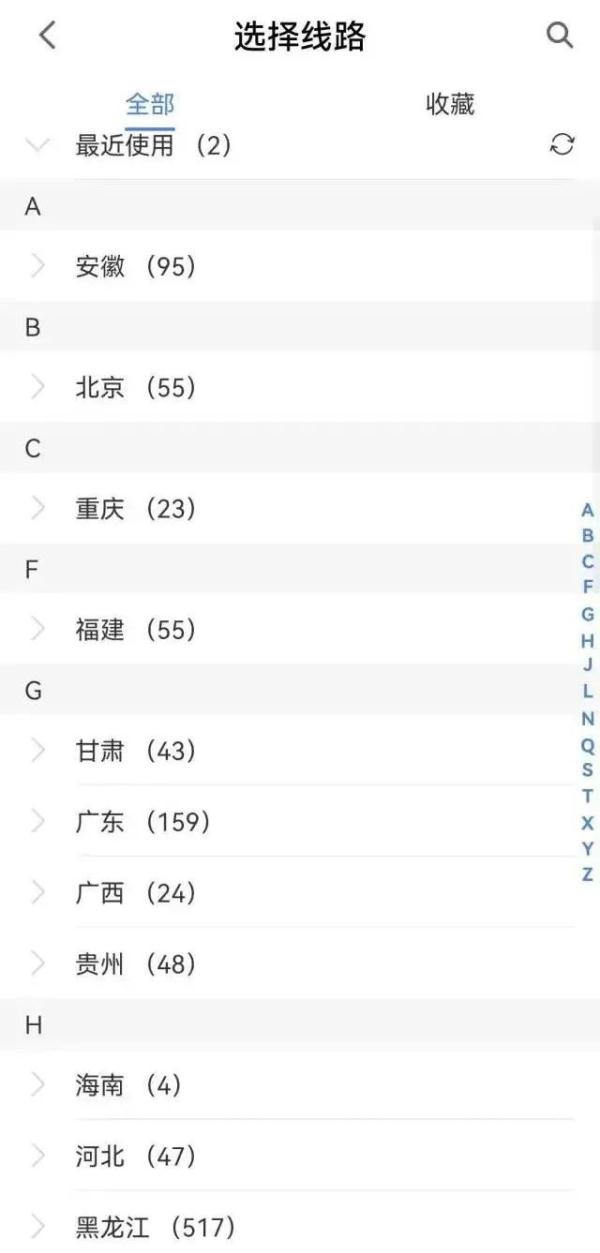
Task: Expand the 安徽 (95) group
Action: (x=135, y=266)
